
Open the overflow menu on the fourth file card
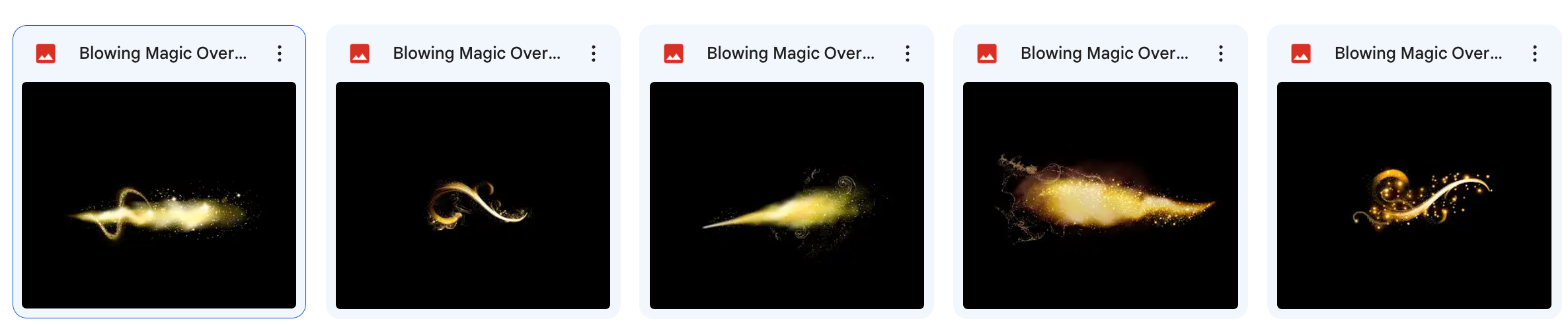pos(1221,54)
